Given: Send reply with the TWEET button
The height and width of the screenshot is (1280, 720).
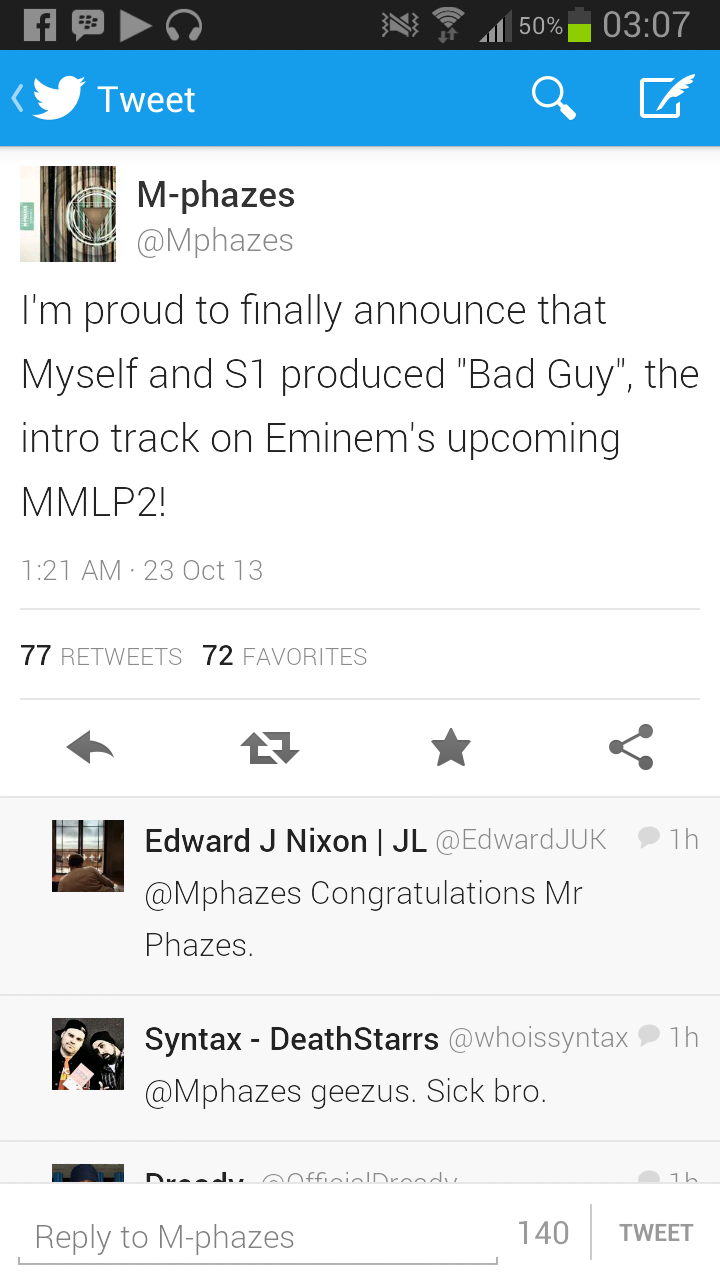Looking at the screenshot, I should (x=656, y=1233).
